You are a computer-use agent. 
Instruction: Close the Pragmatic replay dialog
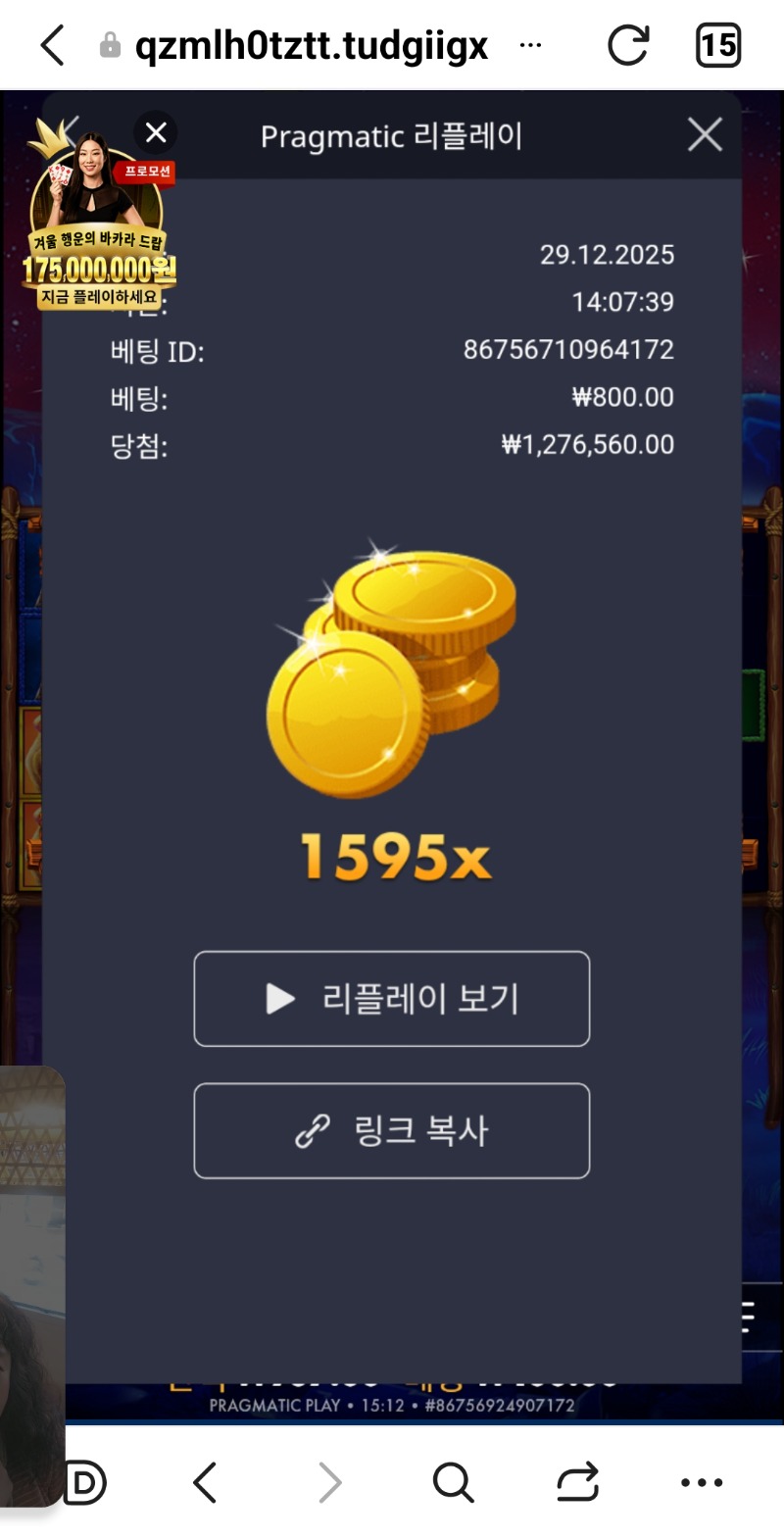pyautogui.click(x=705, y=134)
